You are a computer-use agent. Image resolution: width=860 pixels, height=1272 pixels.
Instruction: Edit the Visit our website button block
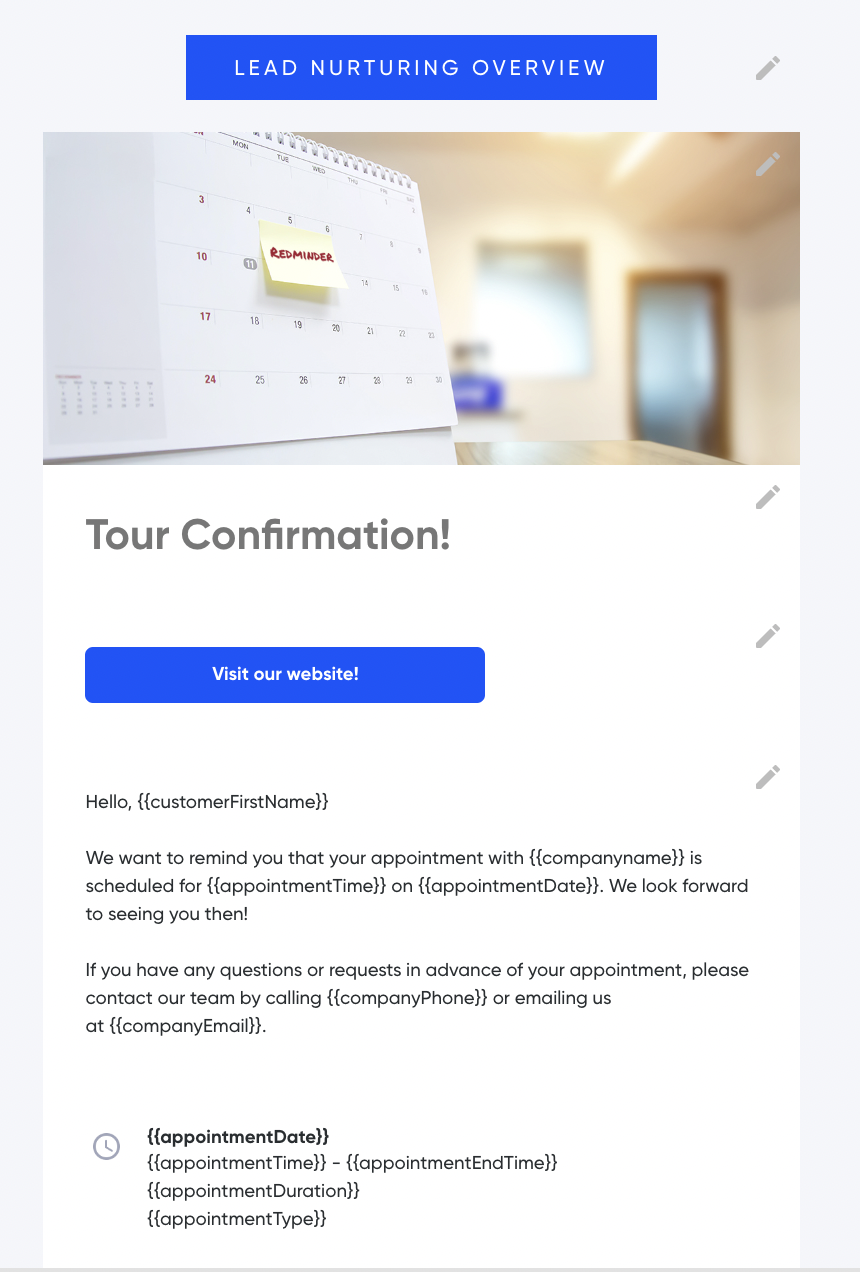tap(767, 636)
